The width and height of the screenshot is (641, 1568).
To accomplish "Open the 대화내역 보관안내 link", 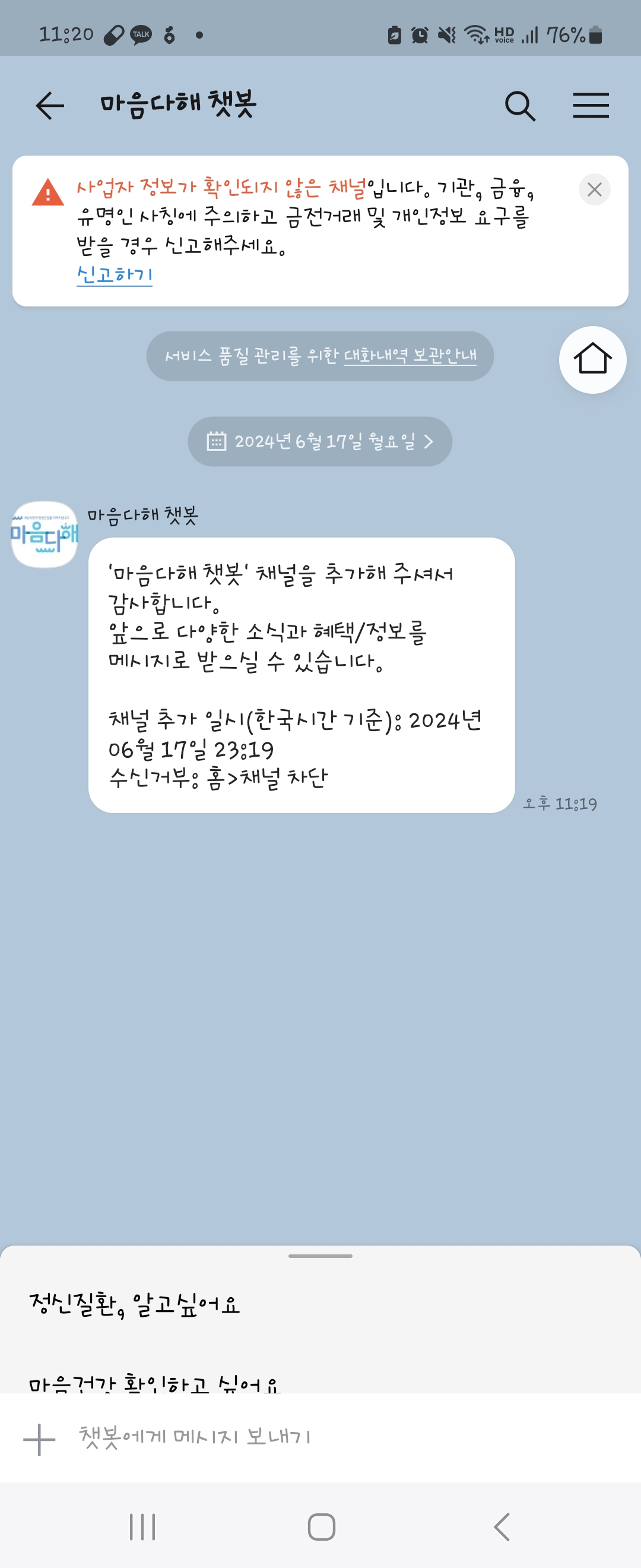I will coord(410,356).
